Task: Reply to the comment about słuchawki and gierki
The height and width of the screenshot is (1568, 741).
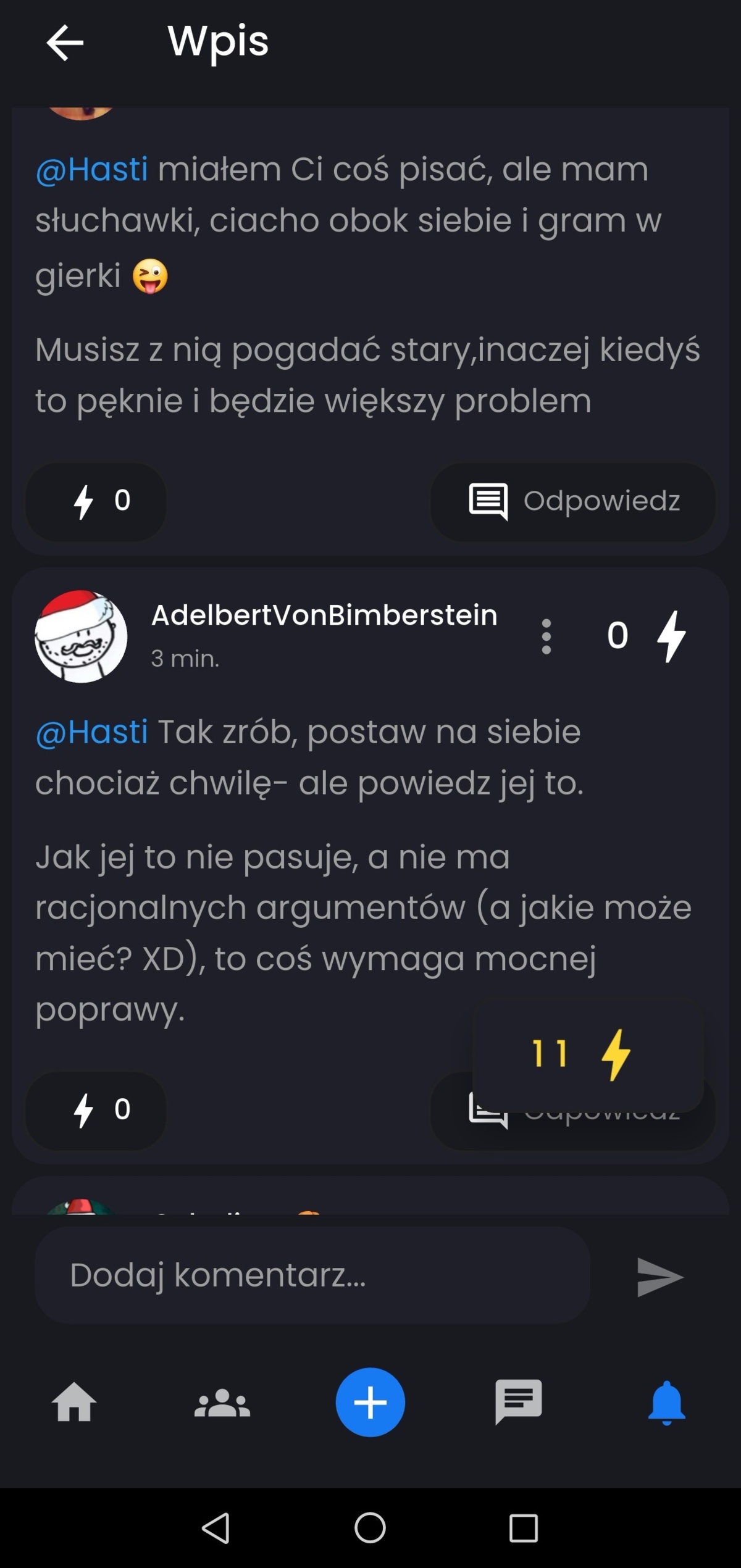Action: pyautogui.click(x=572, y=501)
